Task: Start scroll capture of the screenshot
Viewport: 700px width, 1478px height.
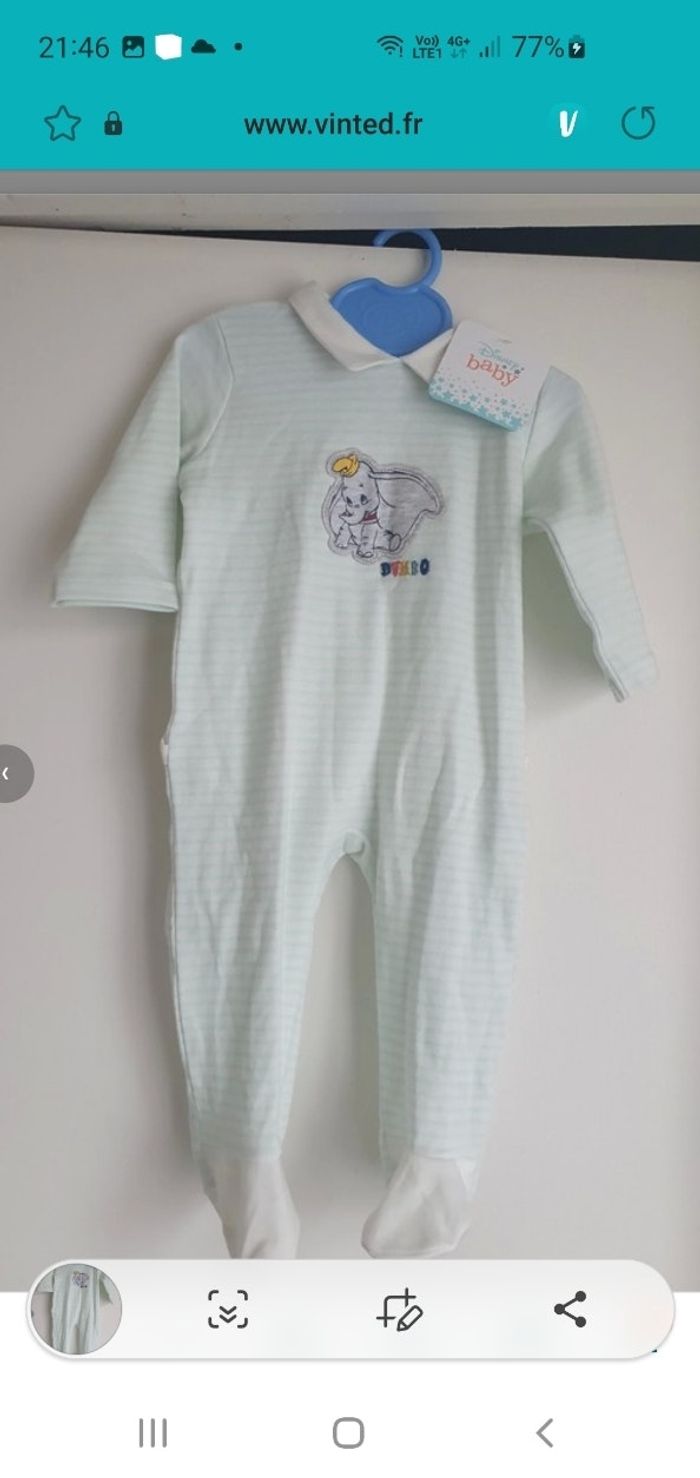Action: 228,1309
